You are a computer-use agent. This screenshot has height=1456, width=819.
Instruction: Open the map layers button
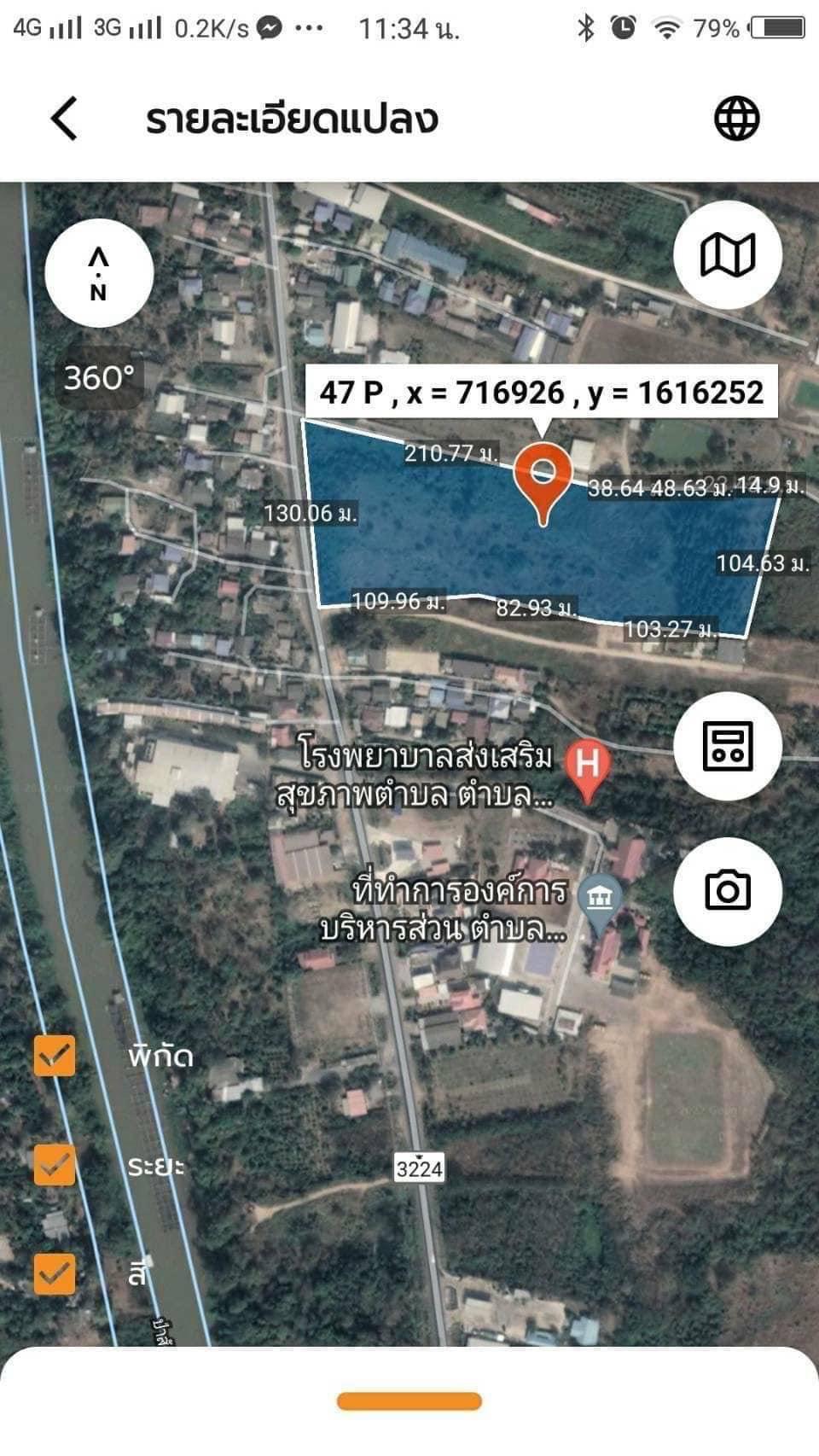[728, 254]
